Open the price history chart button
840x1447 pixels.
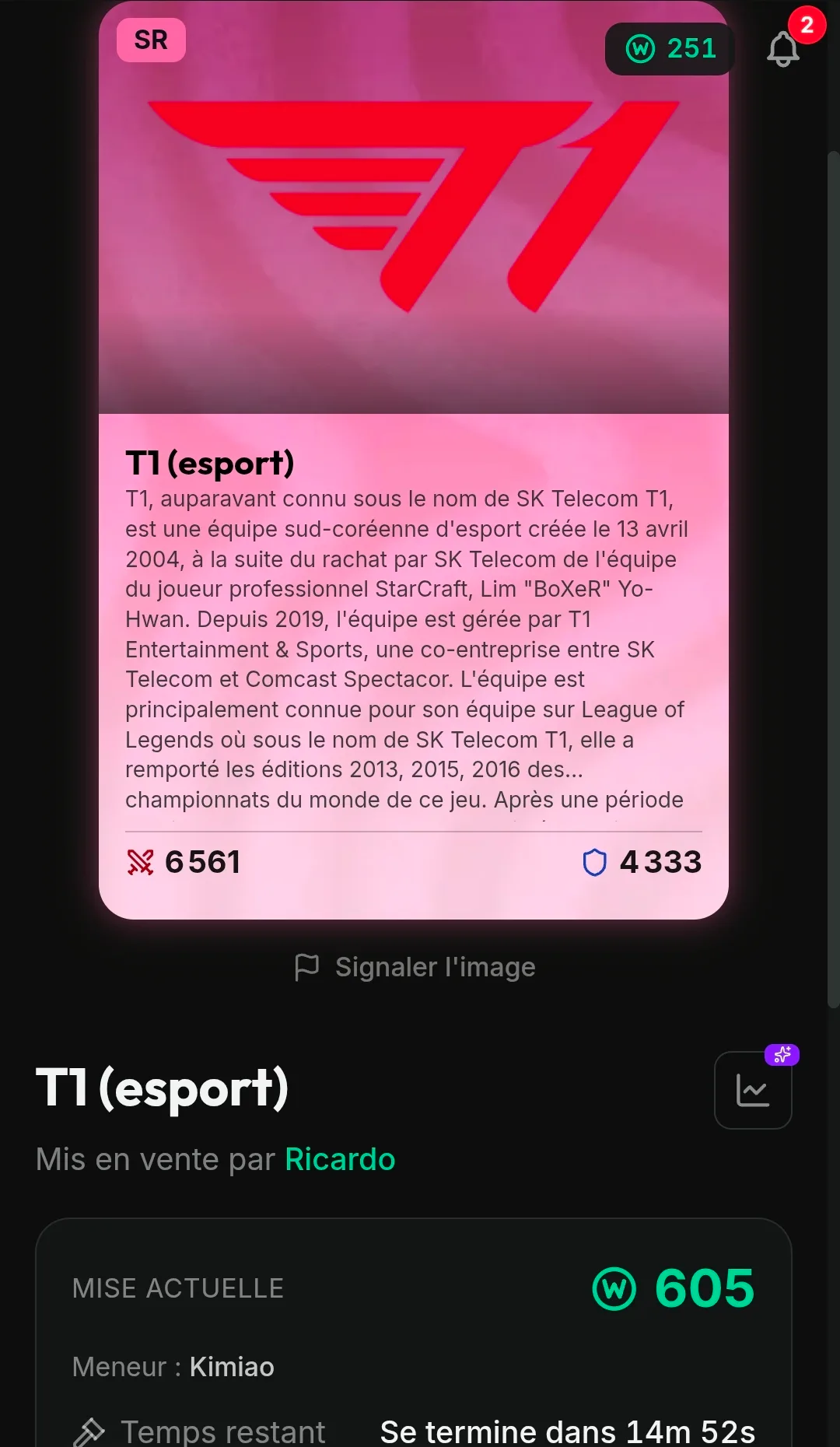click(x=753, y=1090)
